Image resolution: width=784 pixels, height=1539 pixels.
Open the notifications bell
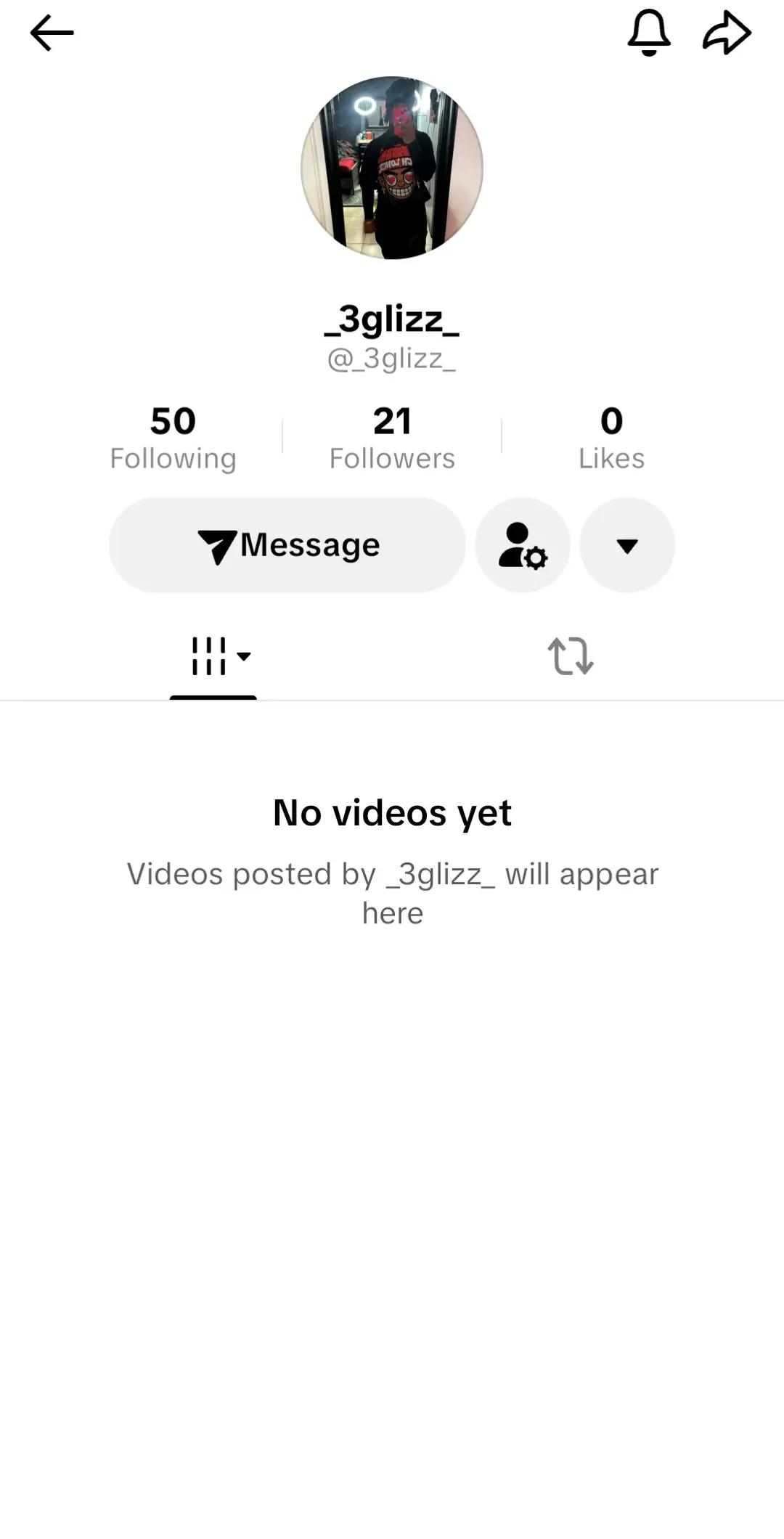point(648,33)
